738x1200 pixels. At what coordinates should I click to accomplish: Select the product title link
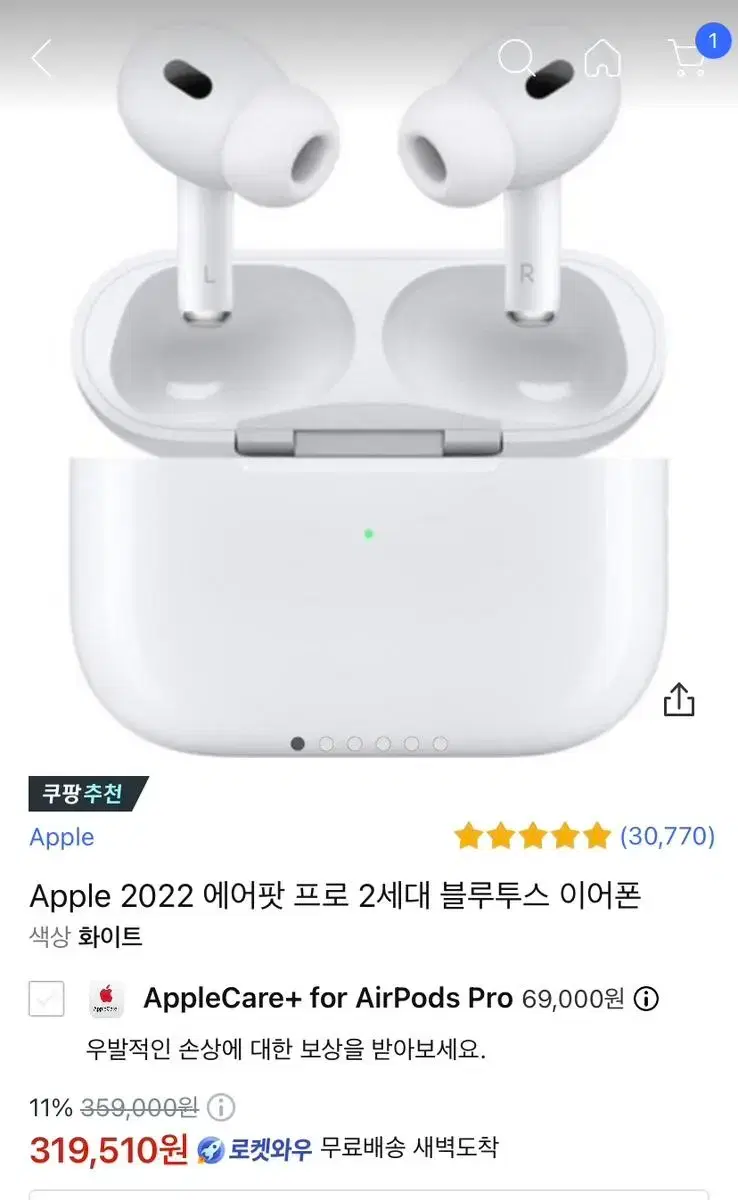click(342, 897)
